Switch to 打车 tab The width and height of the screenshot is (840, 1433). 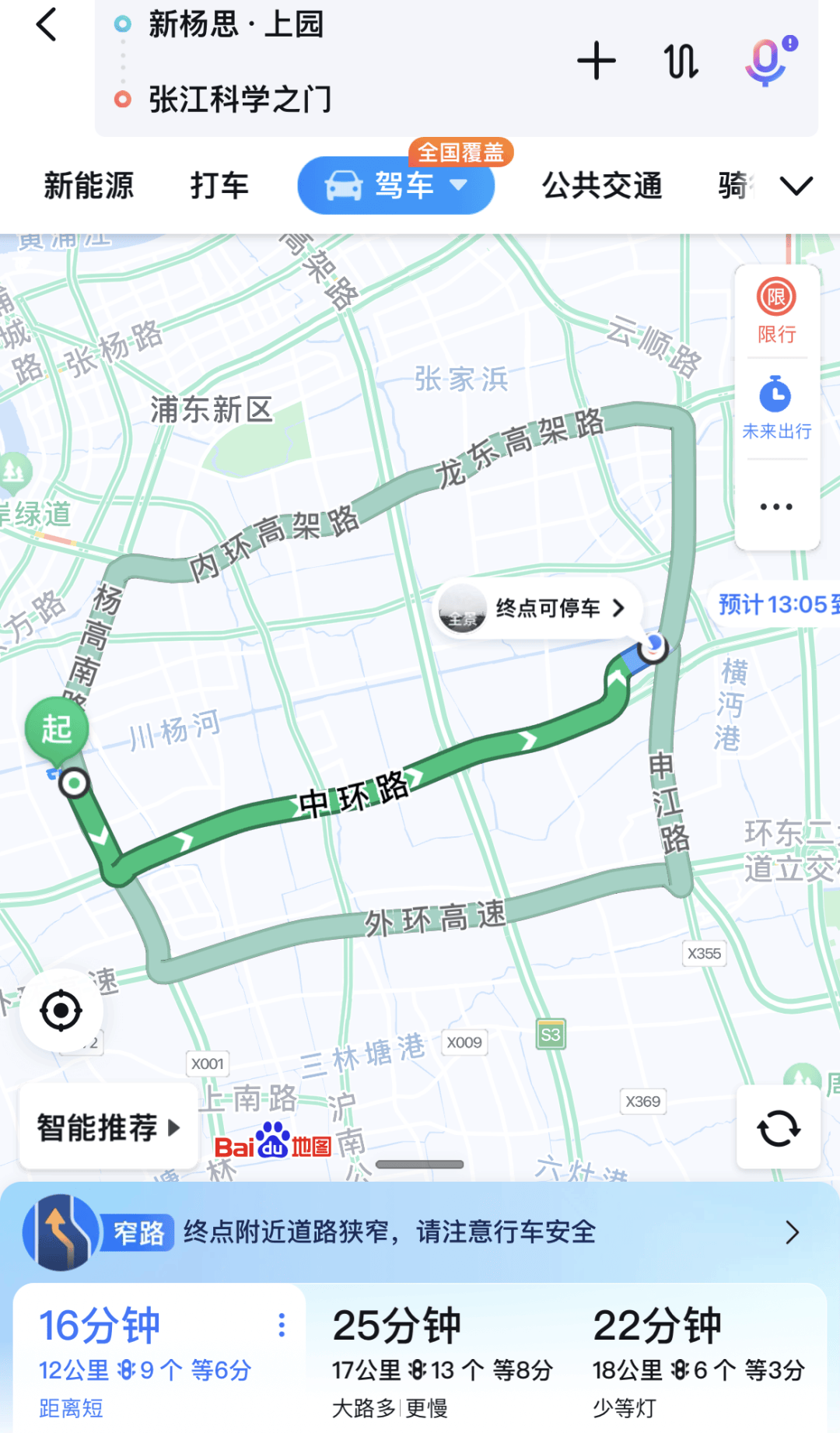[x=219, y=186]
